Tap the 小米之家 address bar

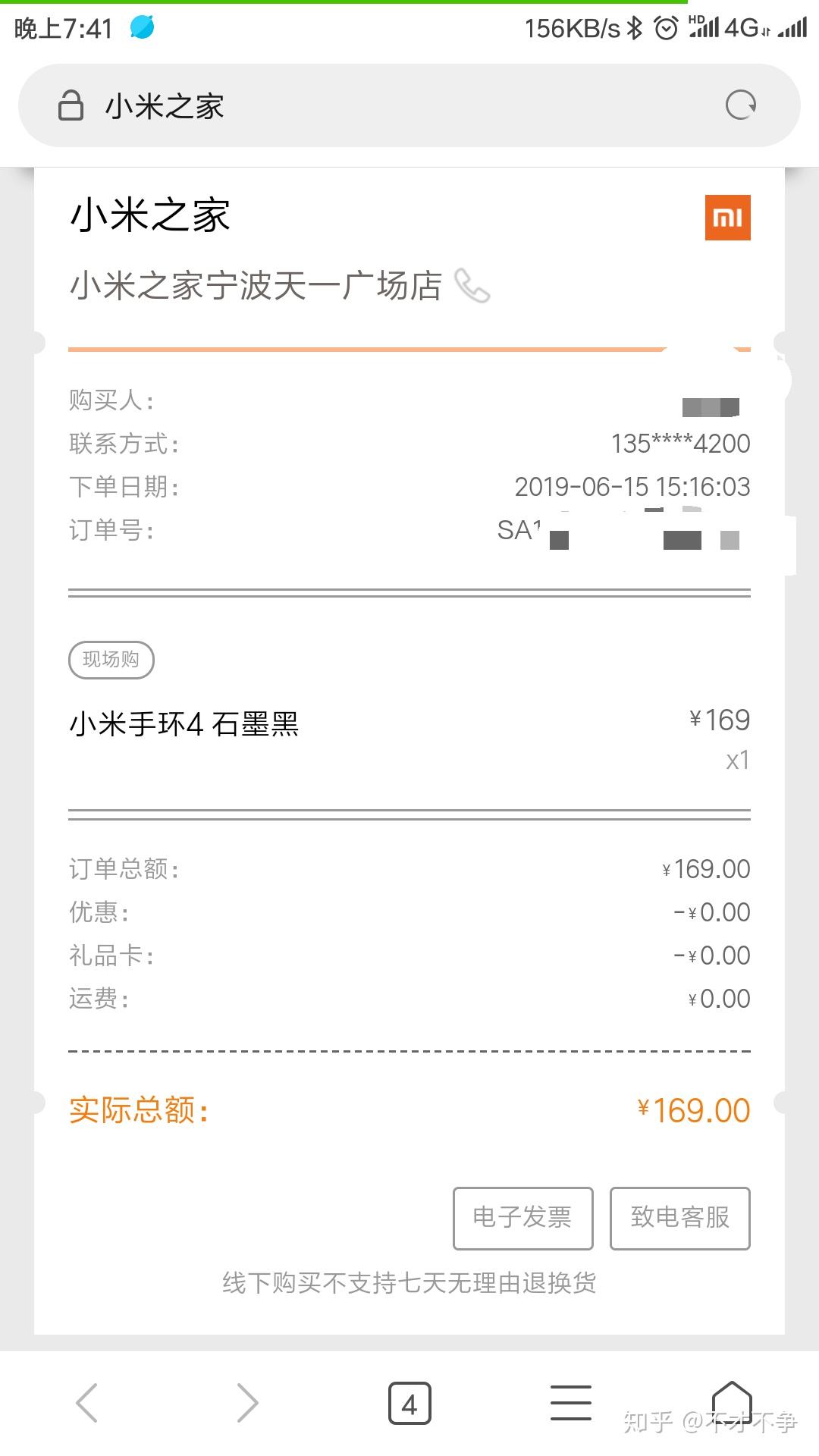point(379,106)
